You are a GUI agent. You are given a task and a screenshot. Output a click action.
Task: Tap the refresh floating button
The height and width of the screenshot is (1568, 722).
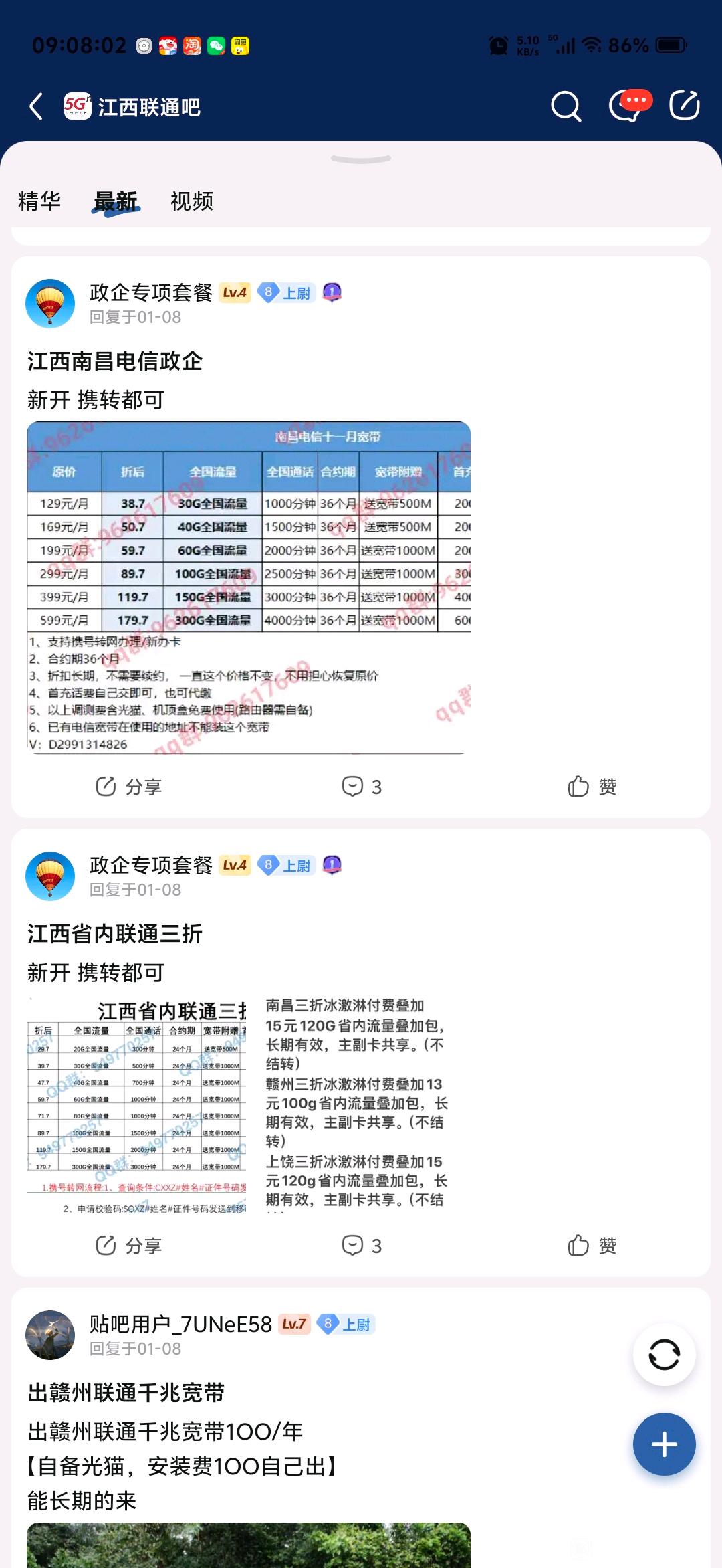click(x=664, y=1355)
